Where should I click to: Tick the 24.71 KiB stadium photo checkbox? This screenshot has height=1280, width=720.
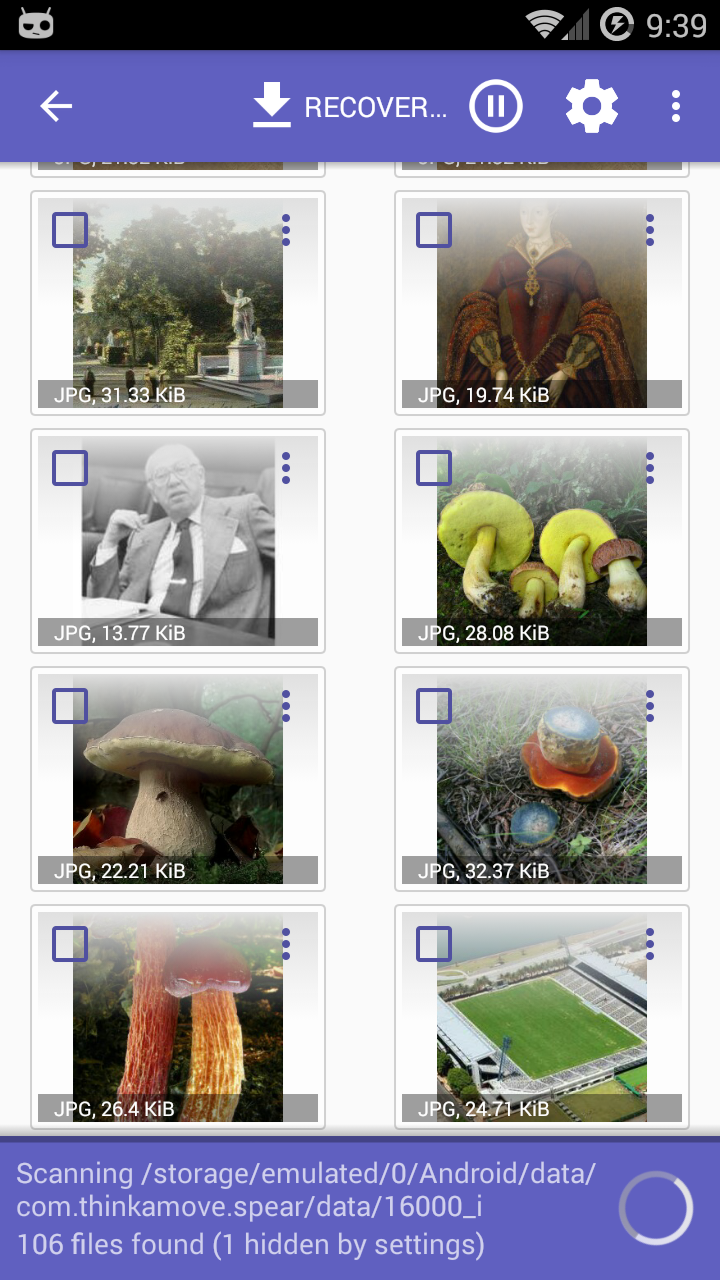pyautogui.click(x=434, y=944)
